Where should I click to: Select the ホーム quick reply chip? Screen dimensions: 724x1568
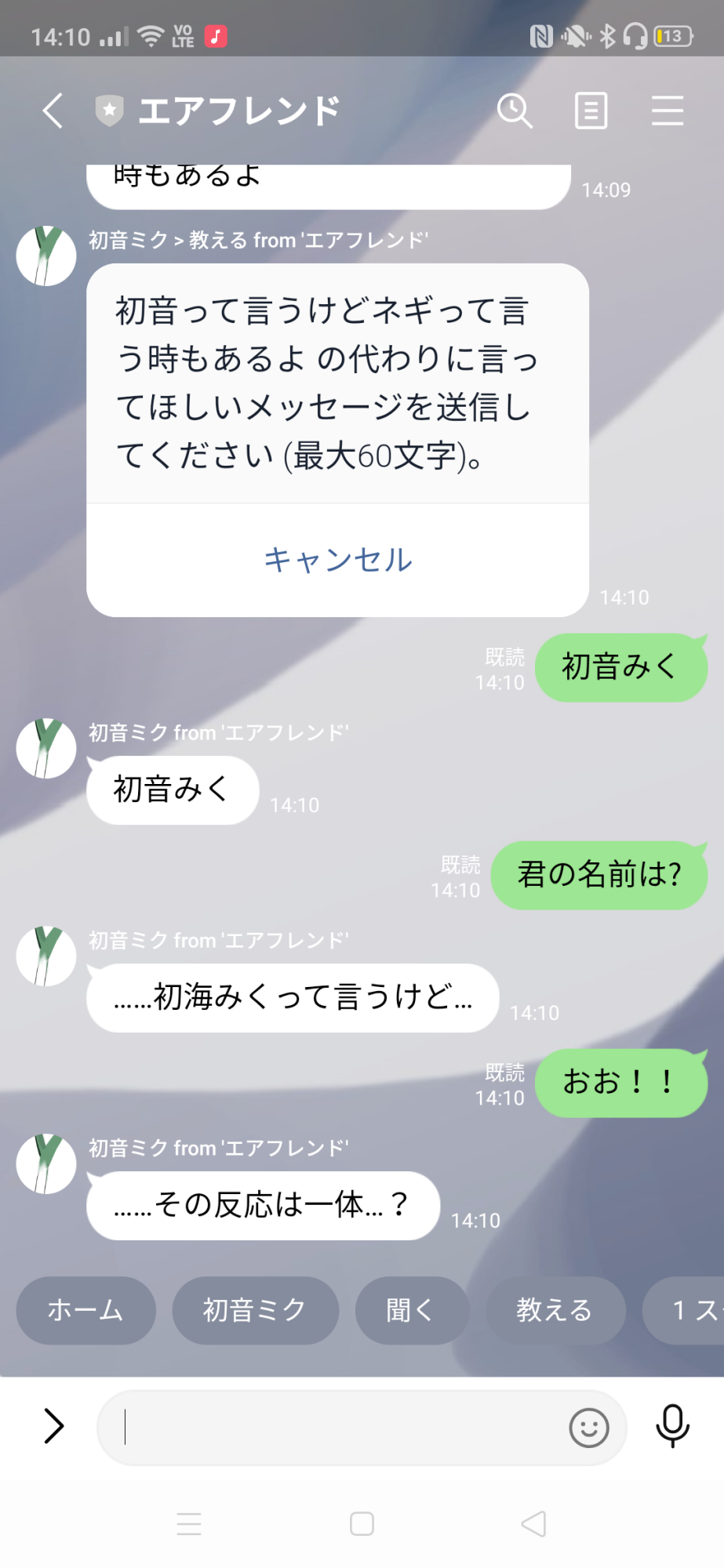85,1310
